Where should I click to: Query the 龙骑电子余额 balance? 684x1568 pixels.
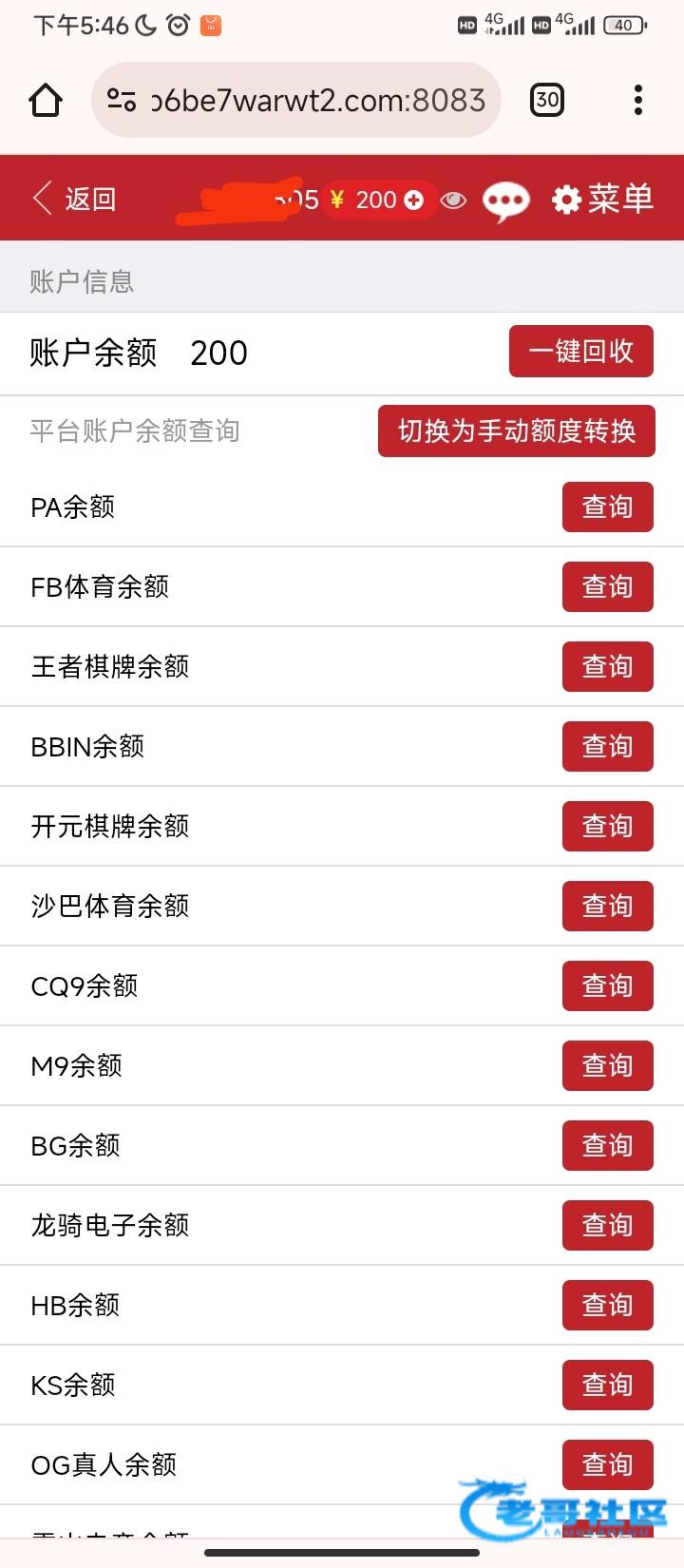click(607, 1225)
